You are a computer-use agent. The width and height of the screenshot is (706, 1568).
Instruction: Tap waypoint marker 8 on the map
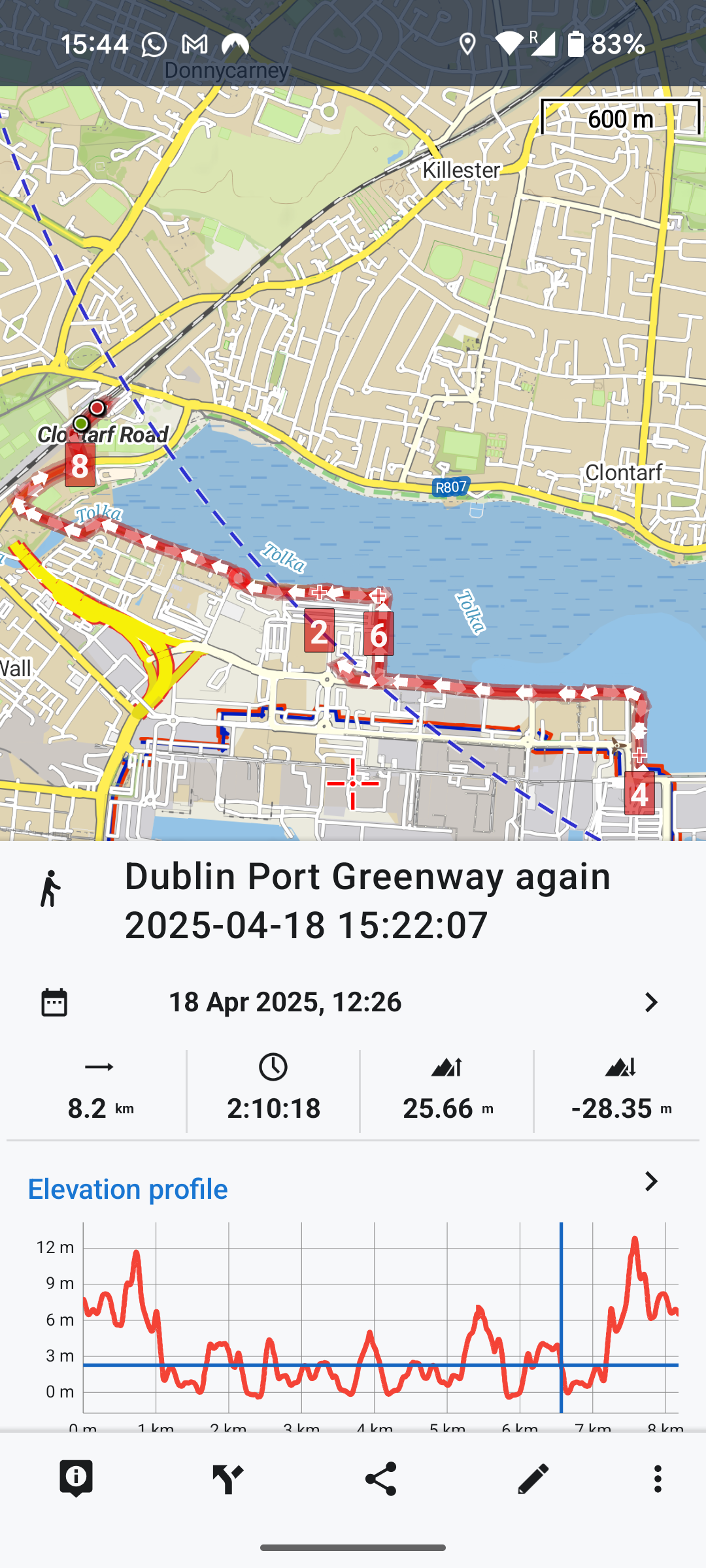(80, 465)
